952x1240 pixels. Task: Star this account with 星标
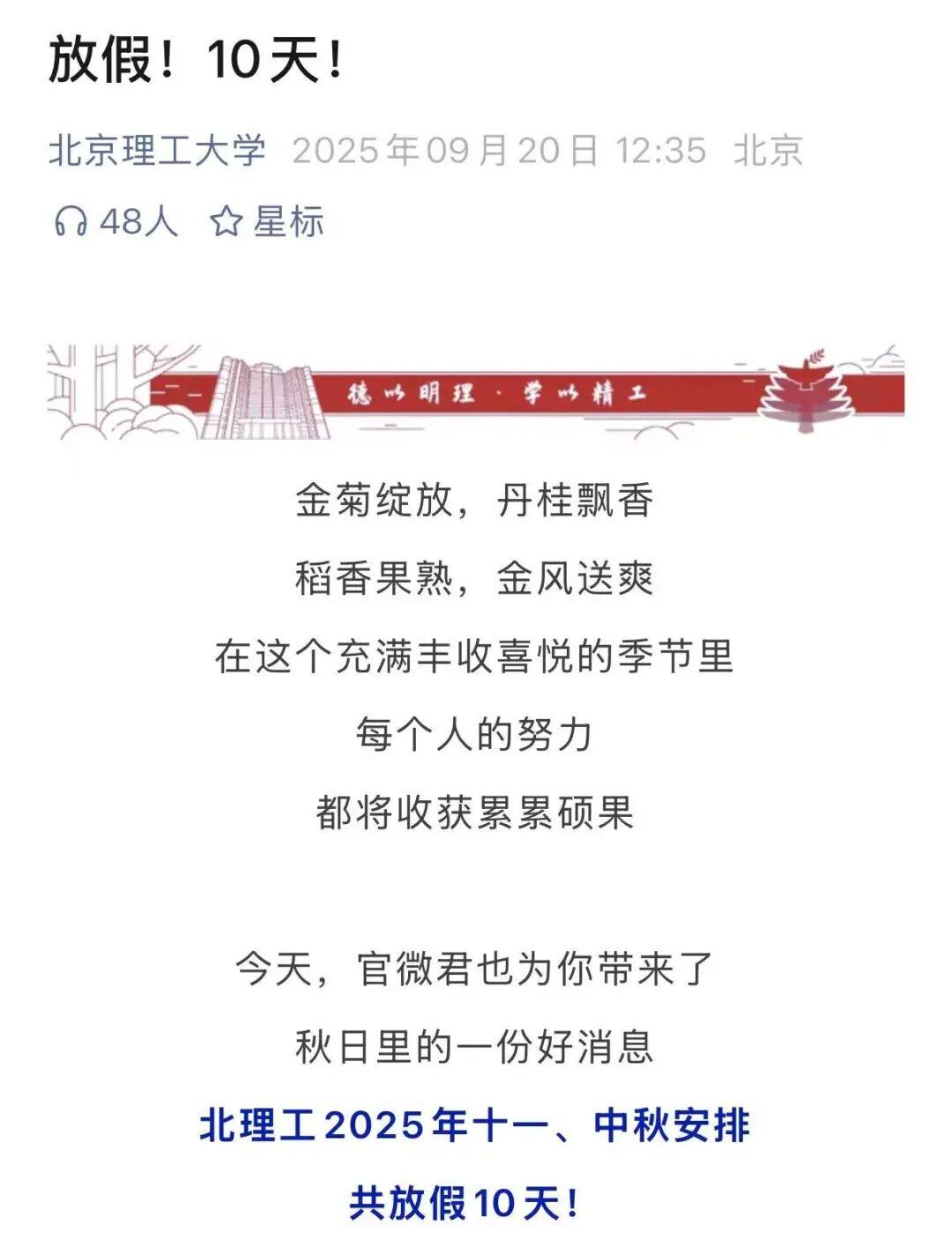pyautogui.click(x=267, y=221)
